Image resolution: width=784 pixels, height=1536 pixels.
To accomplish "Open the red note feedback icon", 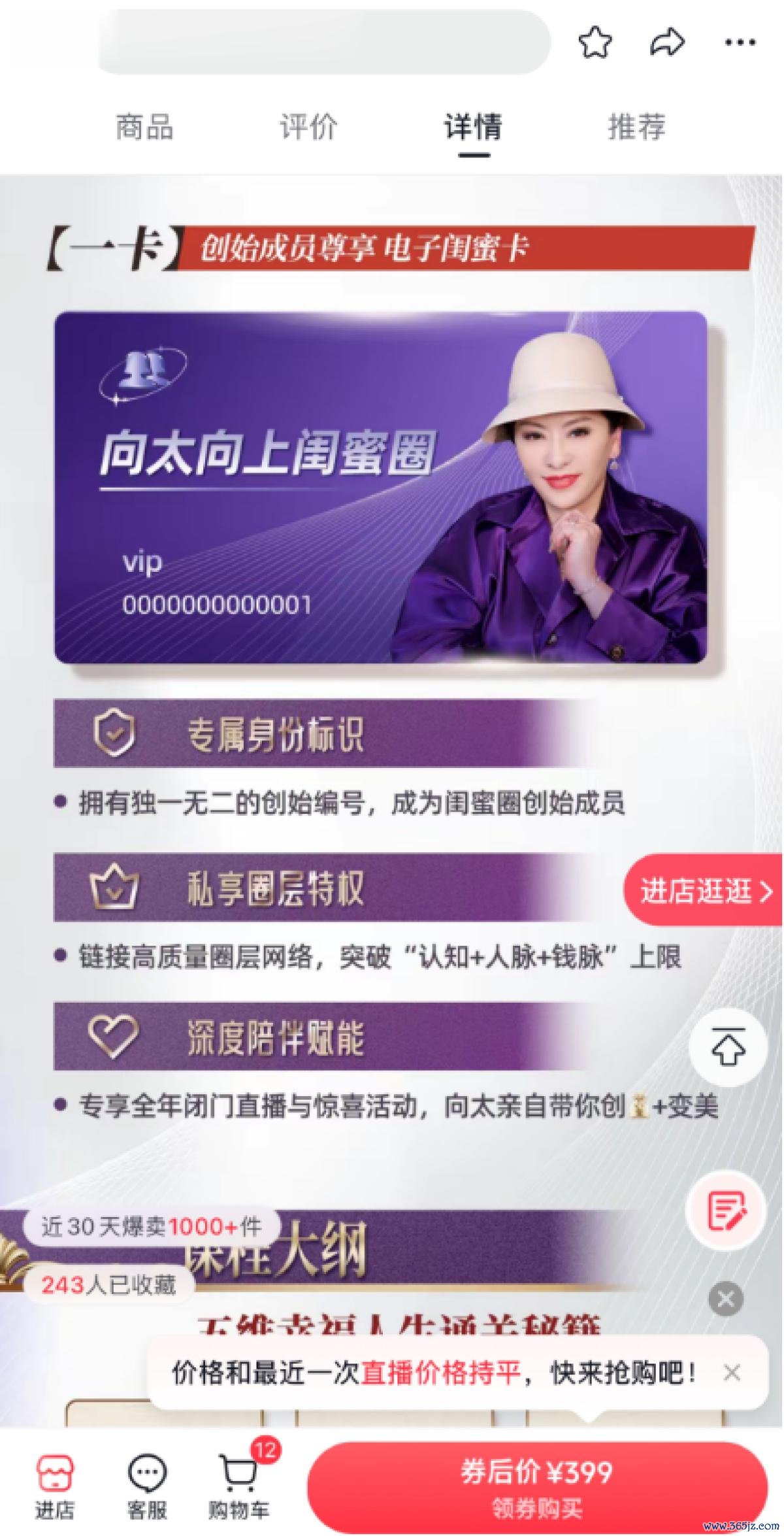I will click(x=727, y=1209).
